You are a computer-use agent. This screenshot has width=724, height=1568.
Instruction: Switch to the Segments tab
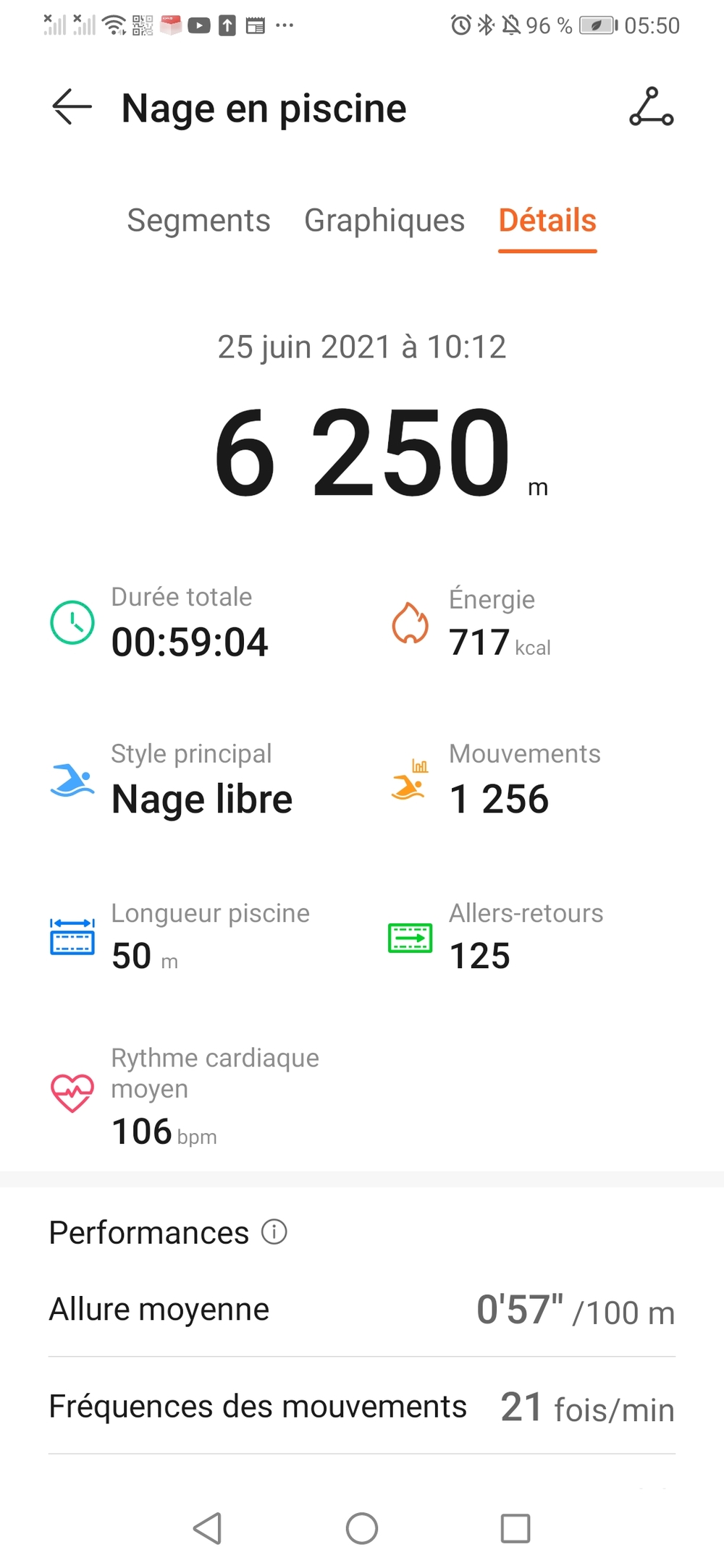click(198, 221)
